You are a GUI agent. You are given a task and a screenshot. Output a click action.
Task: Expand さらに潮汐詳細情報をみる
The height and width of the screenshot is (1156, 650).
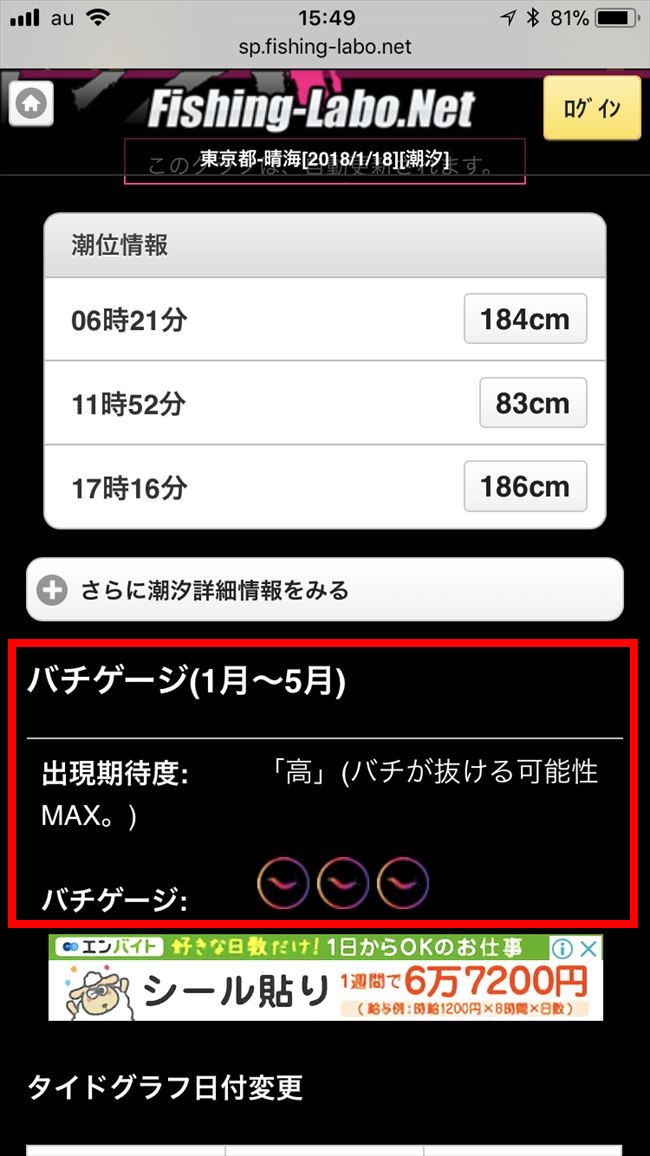324,590
